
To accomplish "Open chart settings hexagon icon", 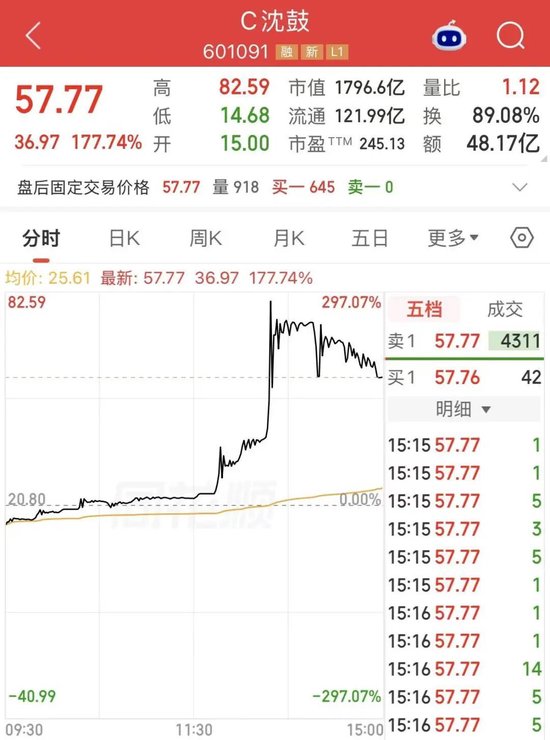I will [x=522, y=238].
